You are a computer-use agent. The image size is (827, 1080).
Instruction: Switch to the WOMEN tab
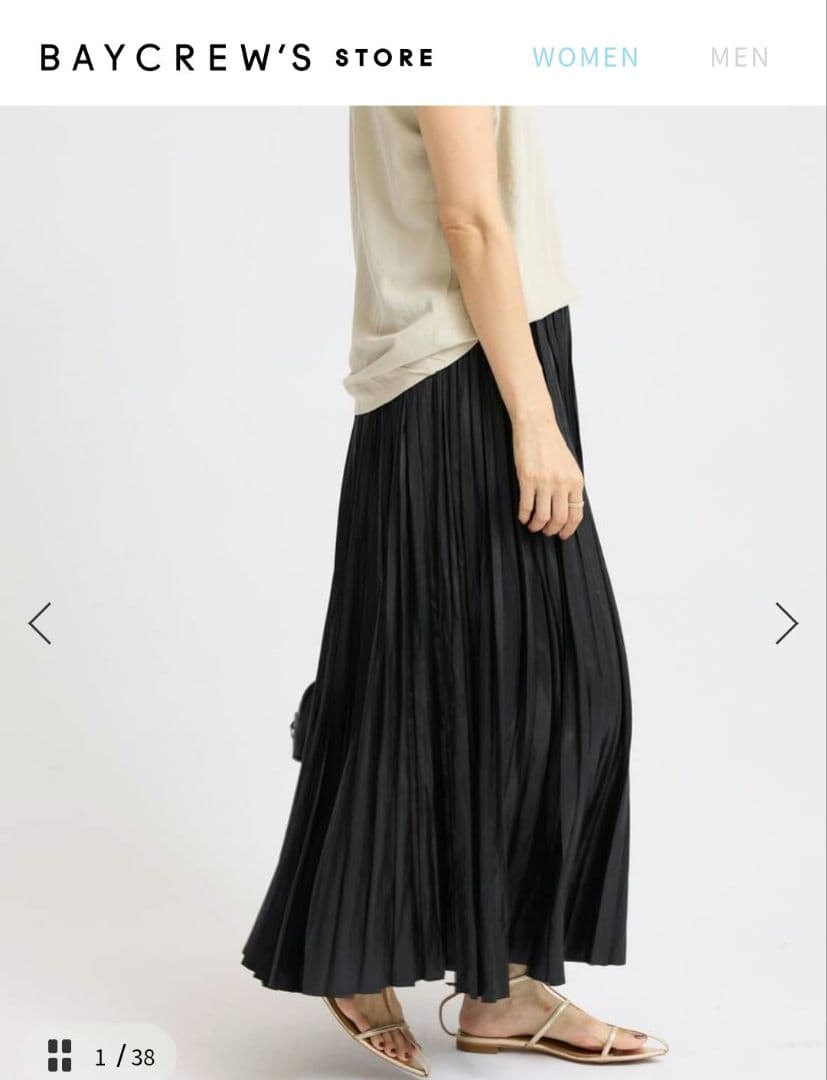tap(585, 57)
